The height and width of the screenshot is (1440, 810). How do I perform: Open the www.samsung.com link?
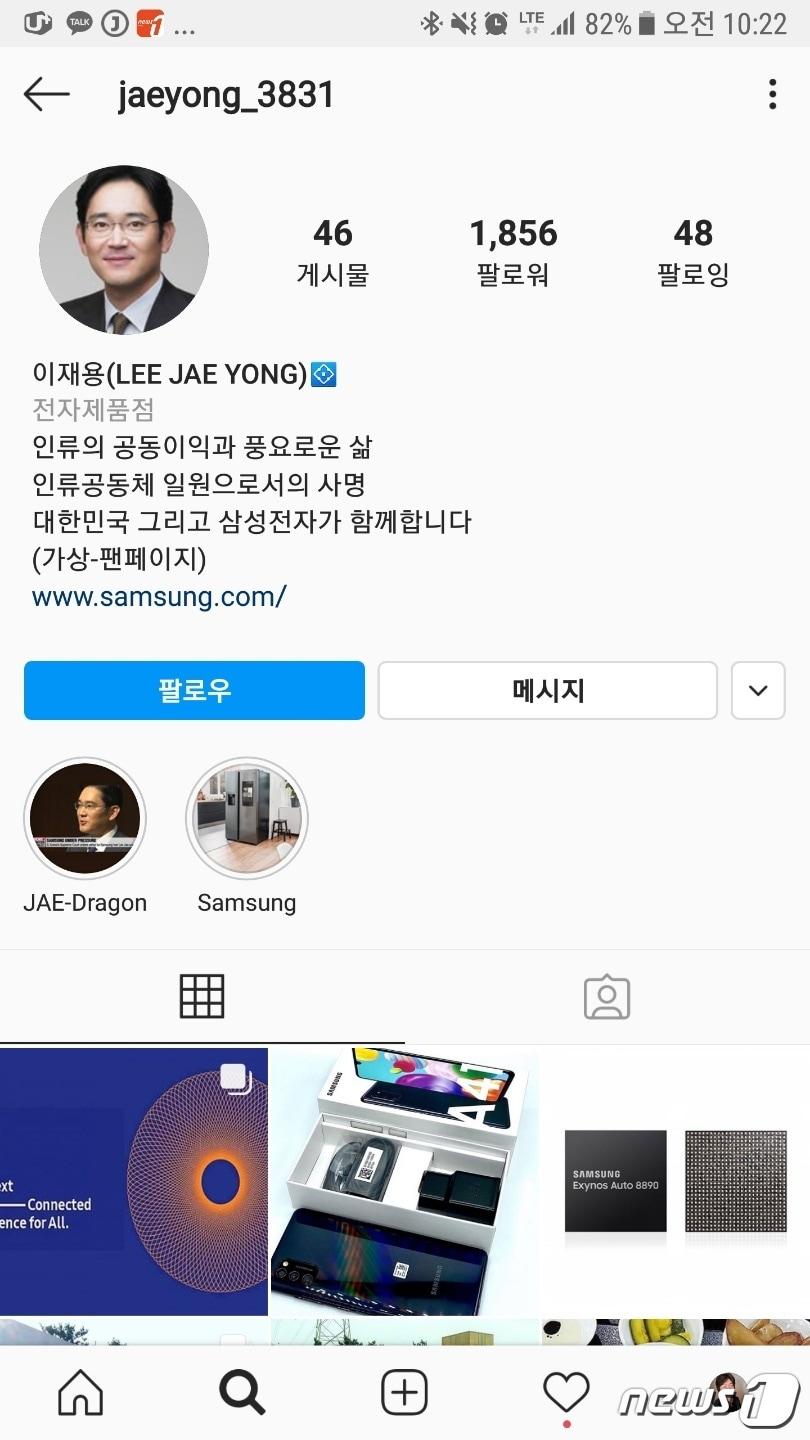tap(157, 597)
